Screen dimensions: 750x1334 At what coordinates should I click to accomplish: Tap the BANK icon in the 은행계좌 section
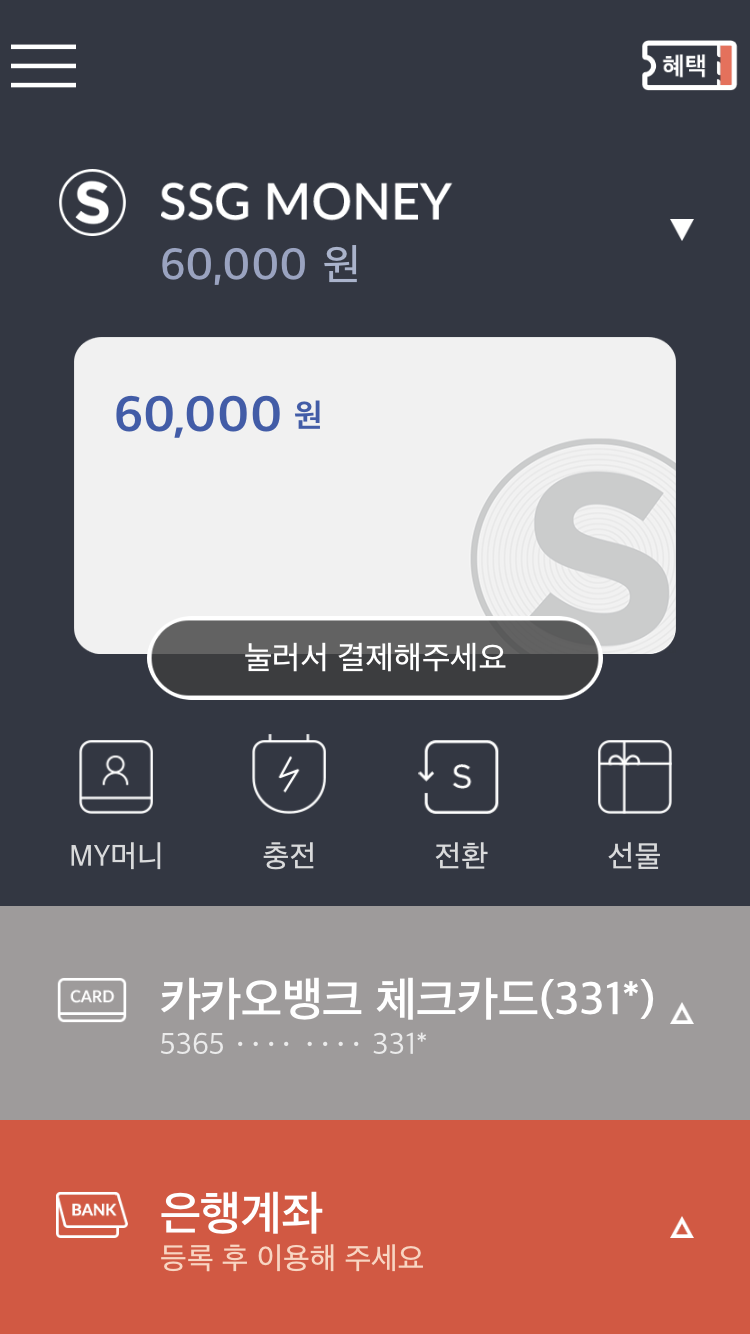pos(91,1214)
